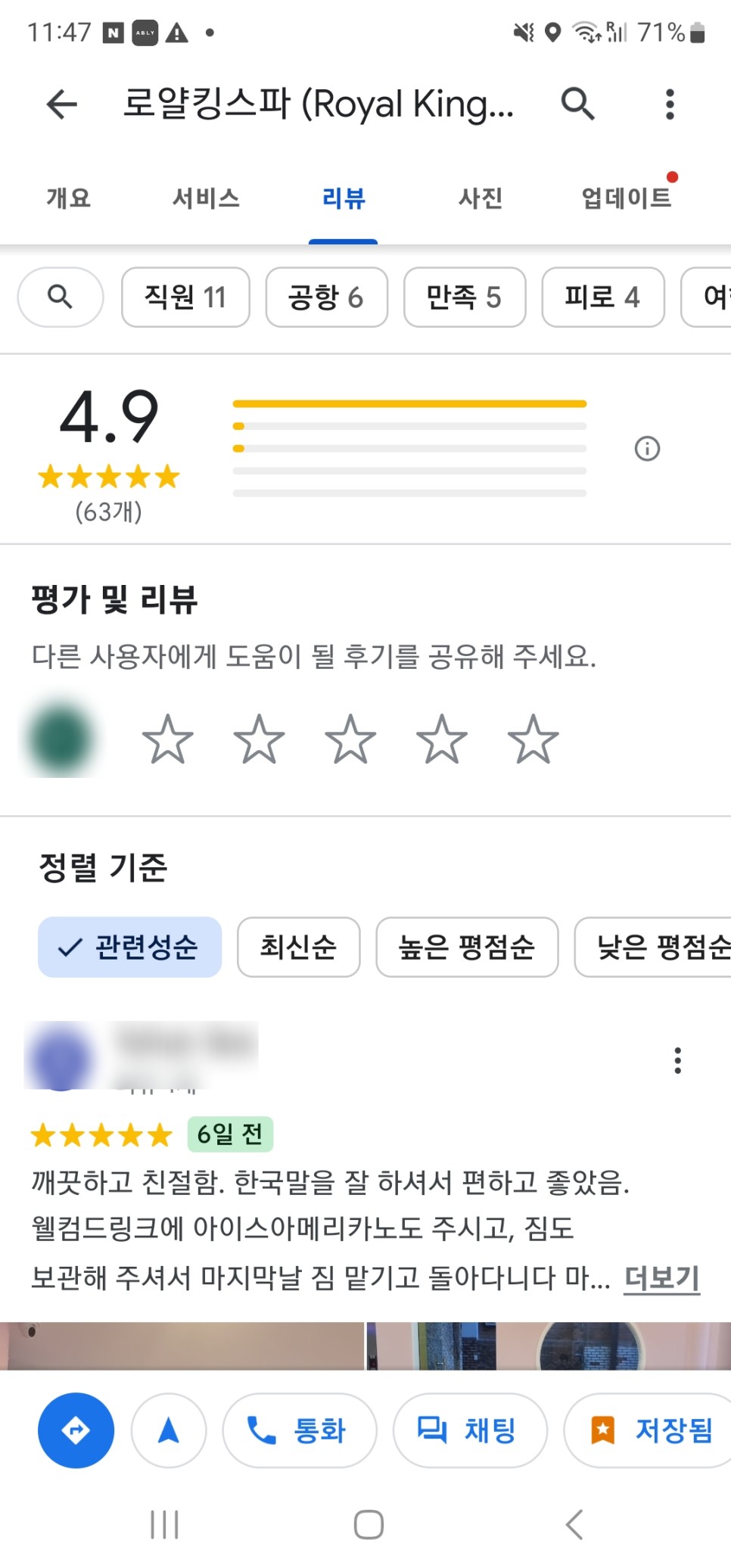The image size is (731, 1568).
Task: Expand the review with 더보기
Action: click(662, 1278)
